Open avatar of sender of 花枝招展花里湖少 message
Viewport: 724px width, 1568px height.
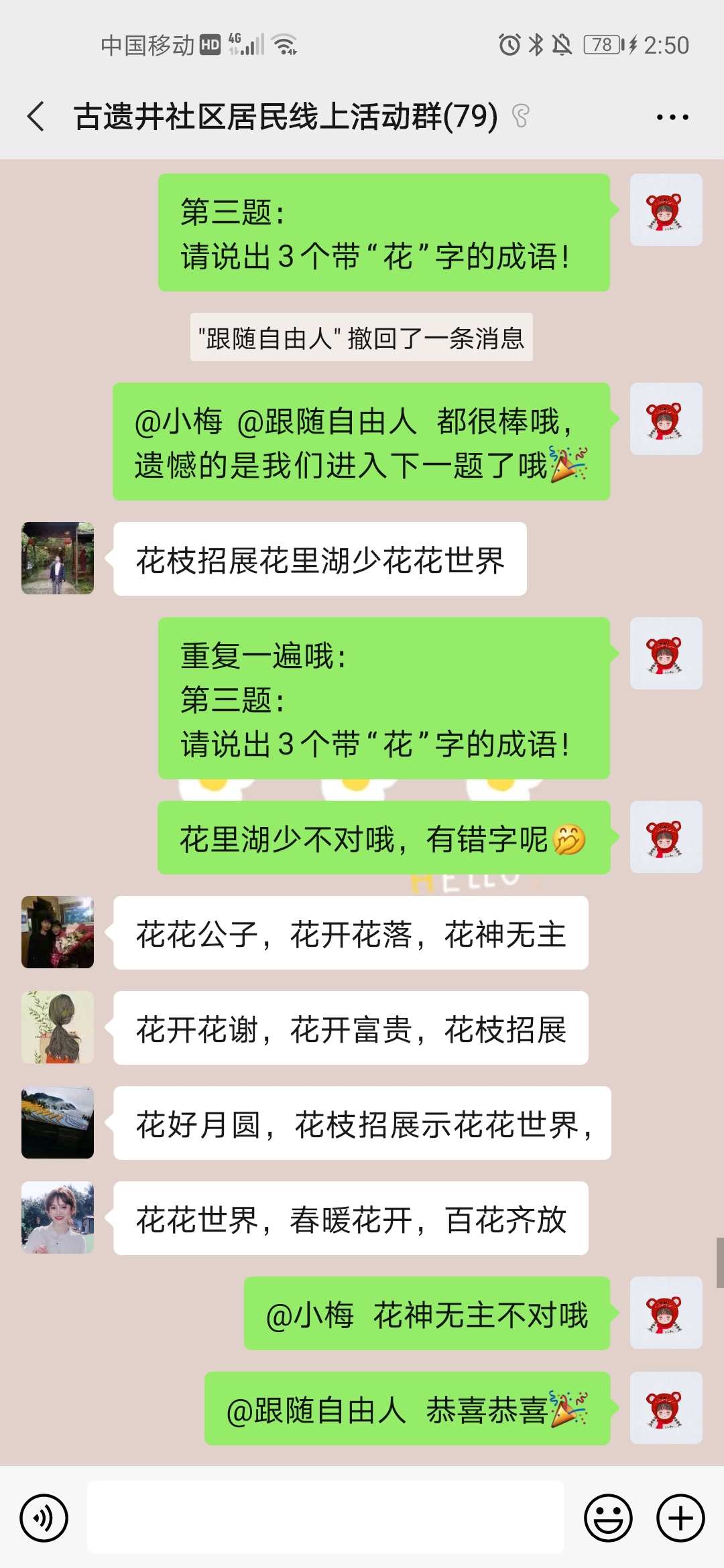point(58,558)
